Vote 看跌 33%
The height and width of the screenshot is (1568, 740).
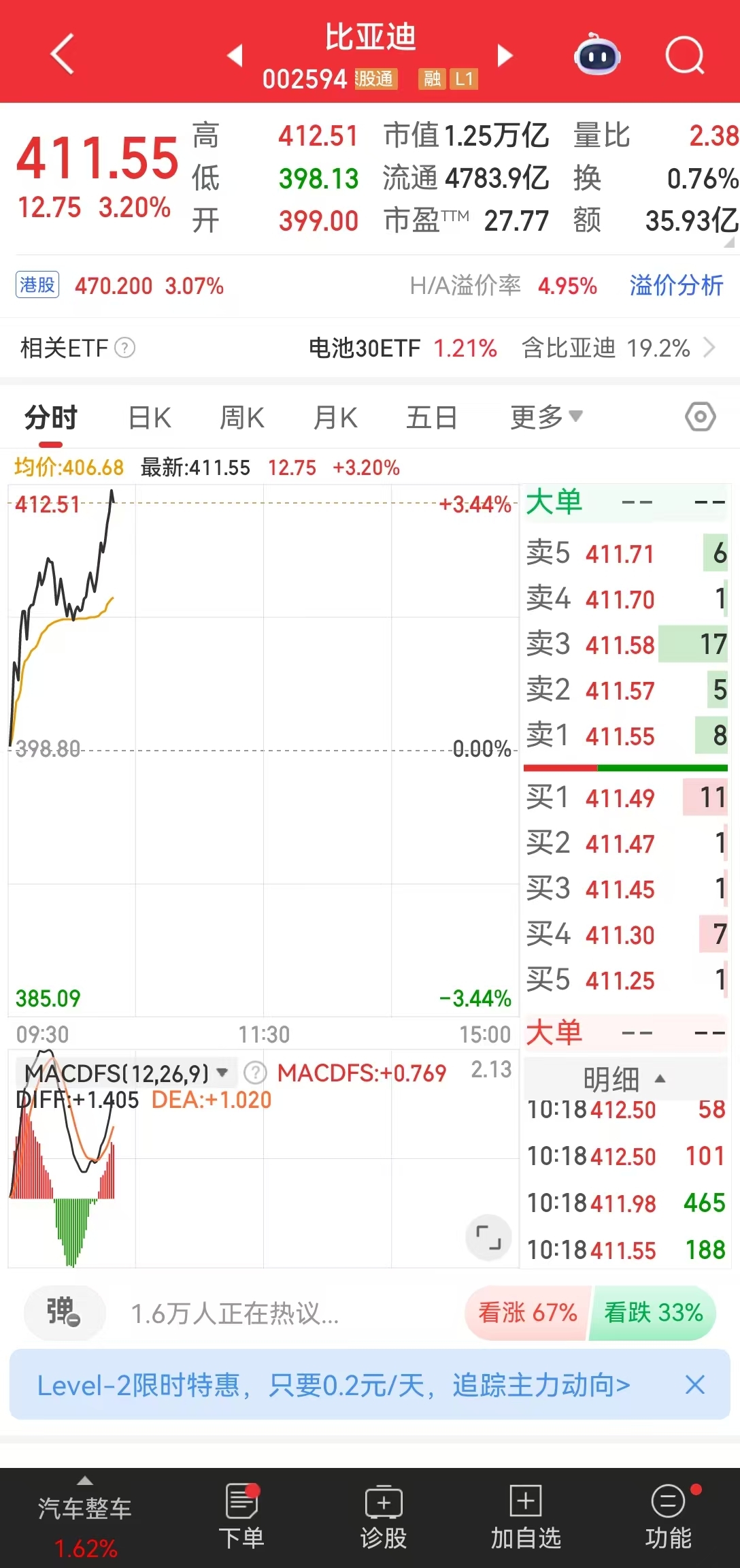653,1312
